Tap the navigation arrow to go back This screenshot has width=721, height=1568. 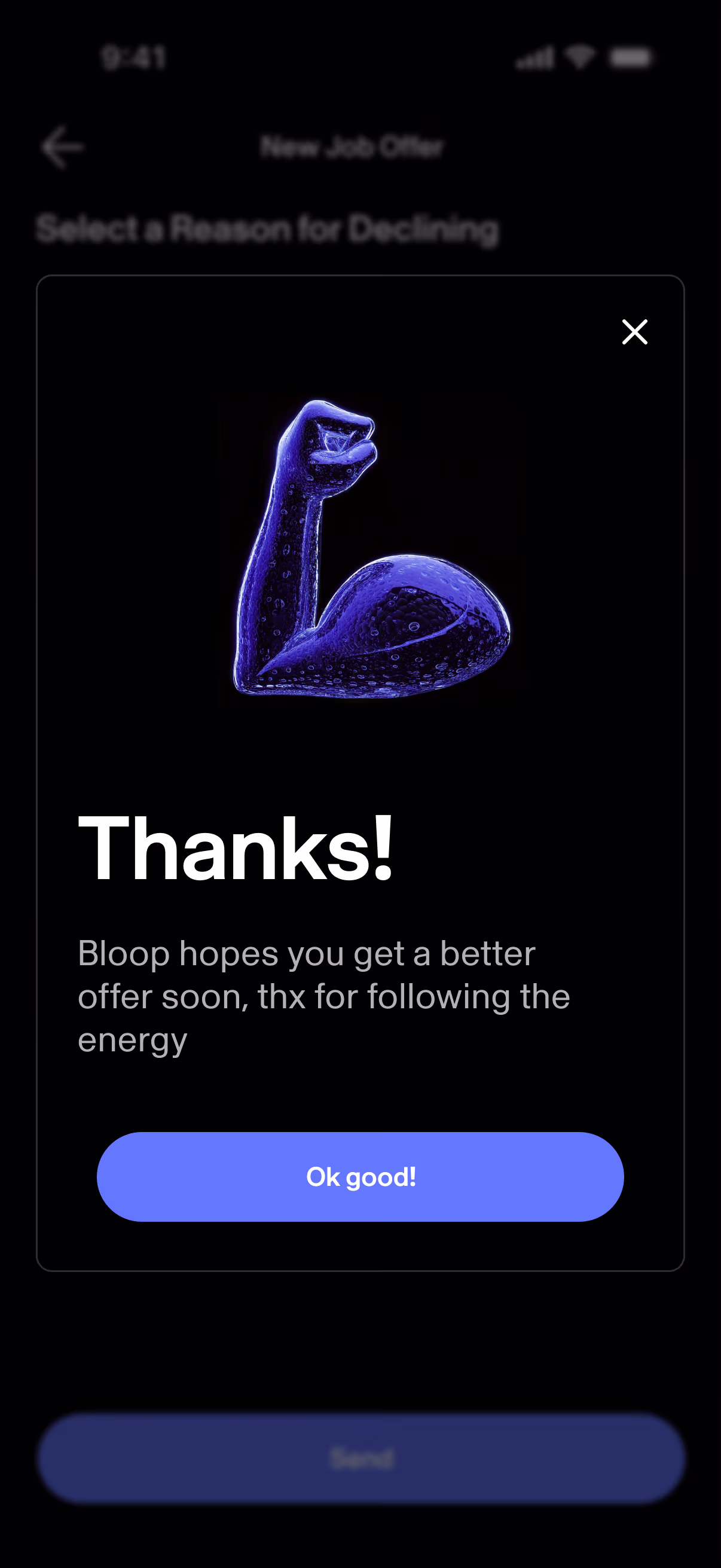[63, 147]
